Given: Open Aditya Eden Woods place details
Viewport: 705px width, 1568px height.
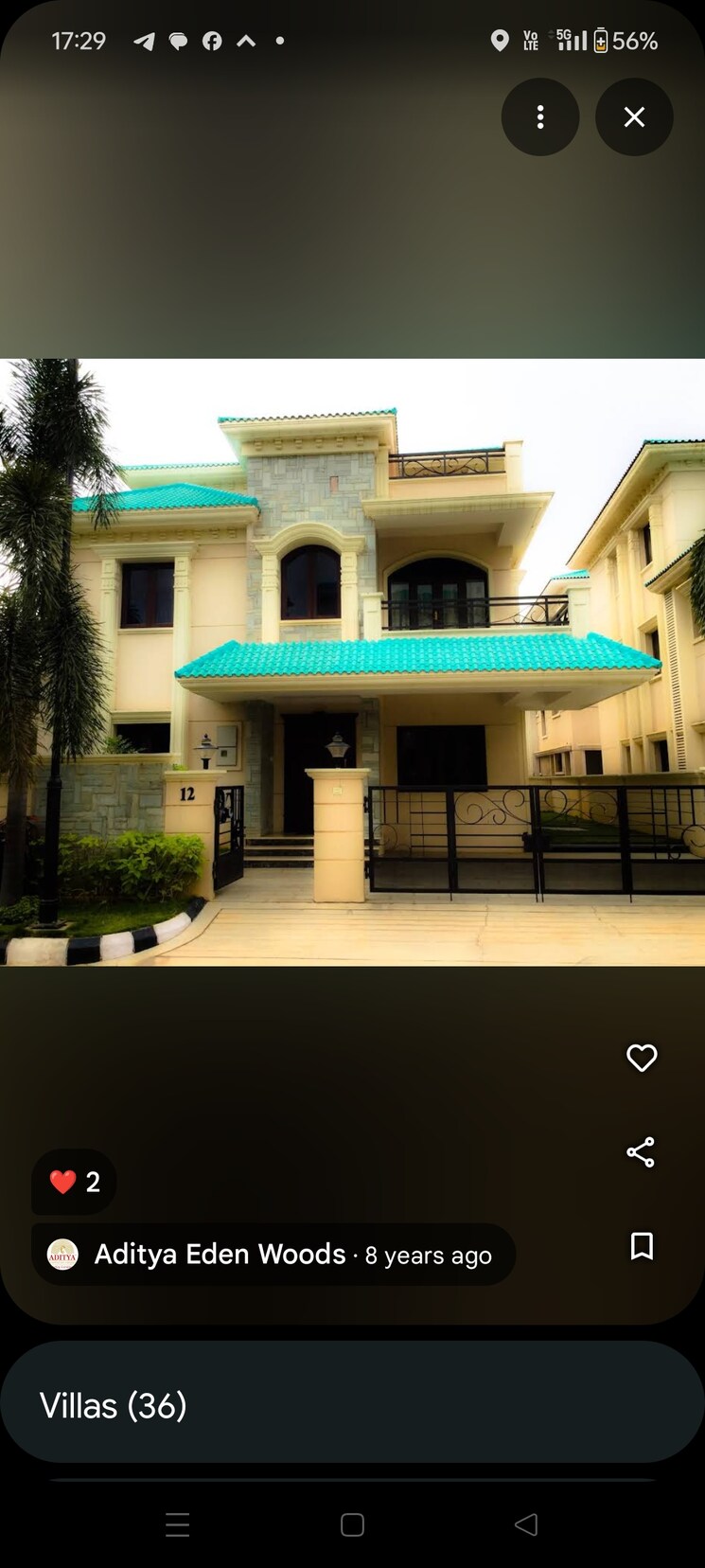Looking at the screenshot, I should point(219,1255).
